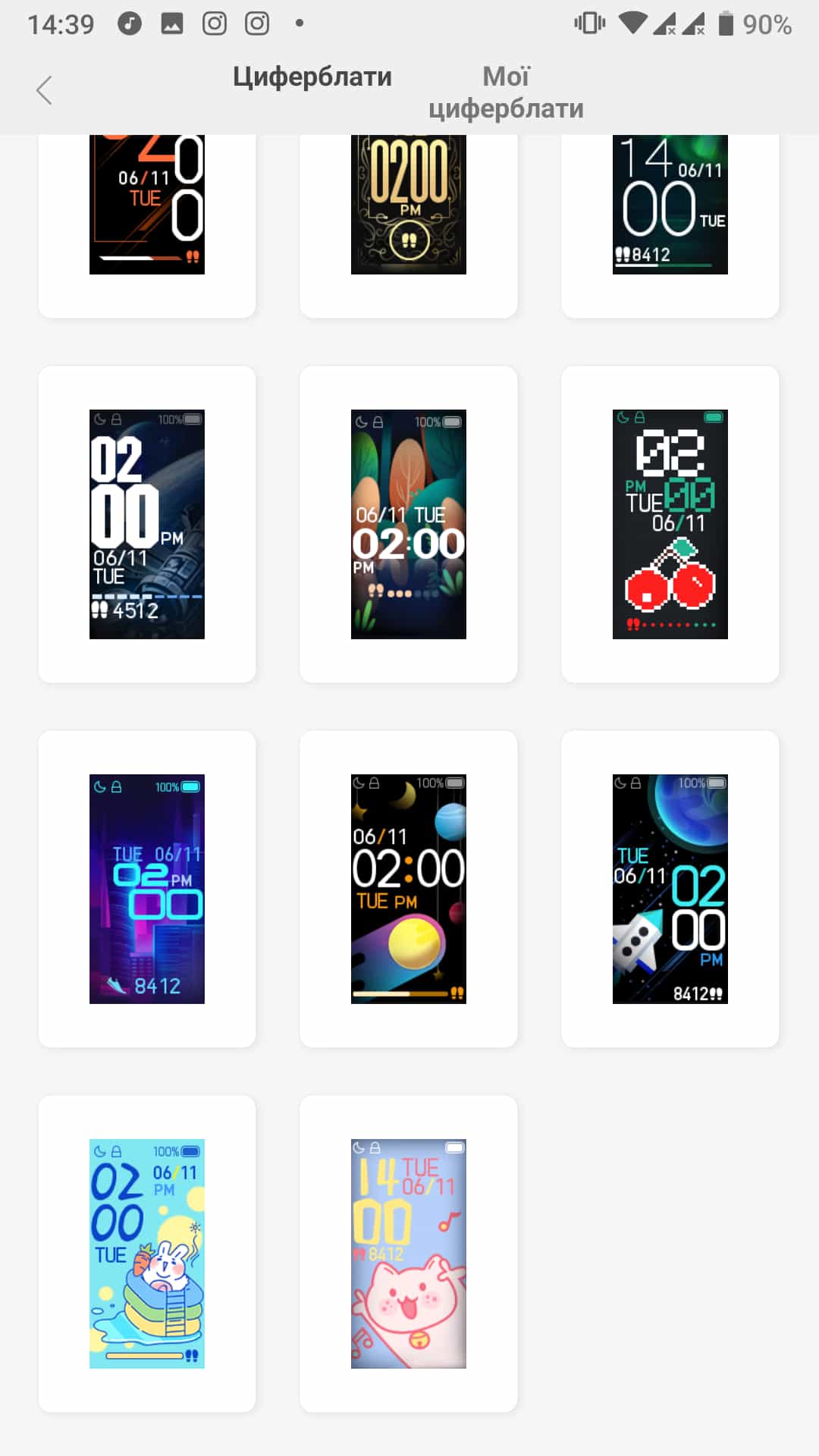Select the neon purple city watch face
This screenshot has width=819, height=1456.
[x=147, y=889]
